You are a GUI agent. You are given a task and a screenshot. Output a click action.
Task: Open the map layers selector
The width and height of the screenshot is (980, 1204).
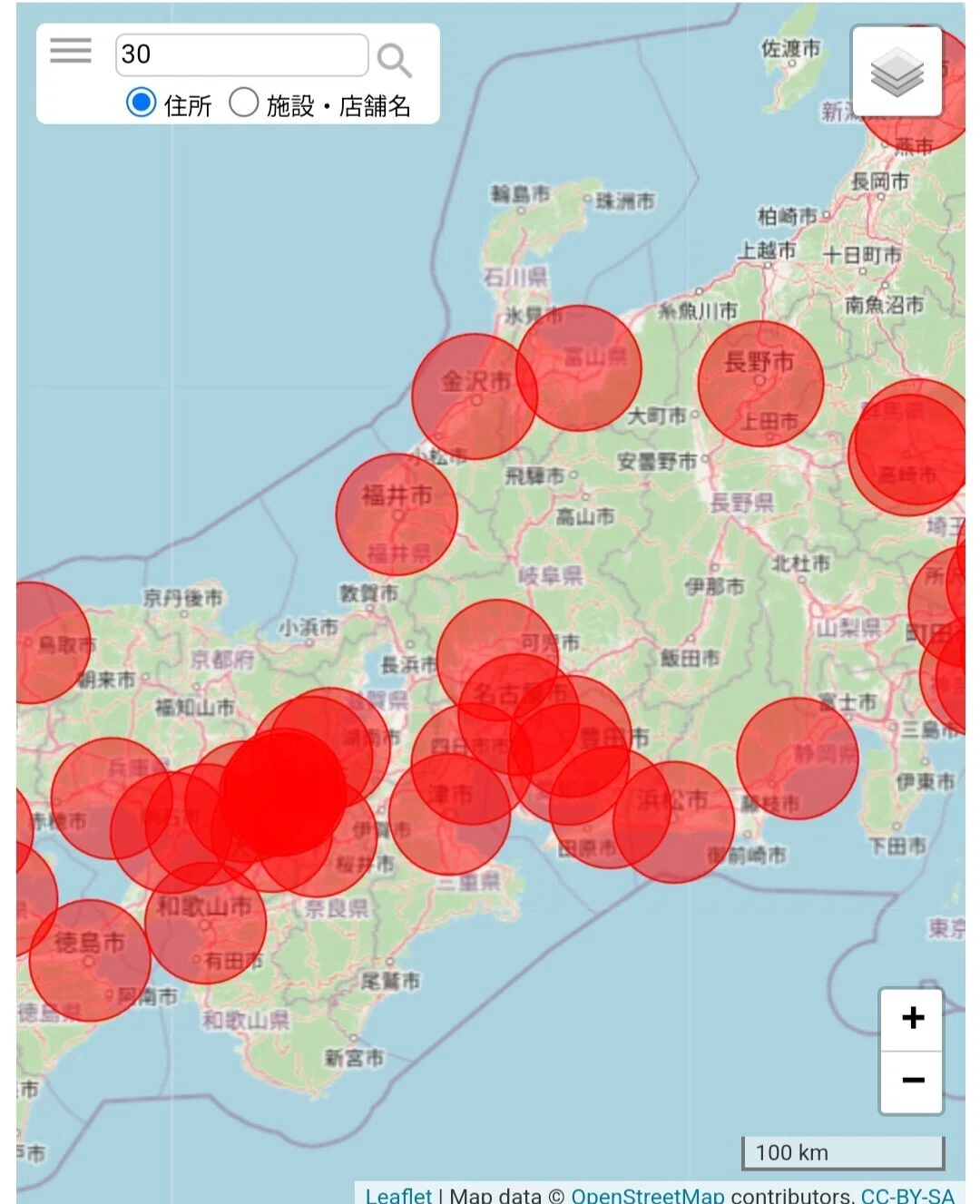pyautogui.click(x=897, y=72)
